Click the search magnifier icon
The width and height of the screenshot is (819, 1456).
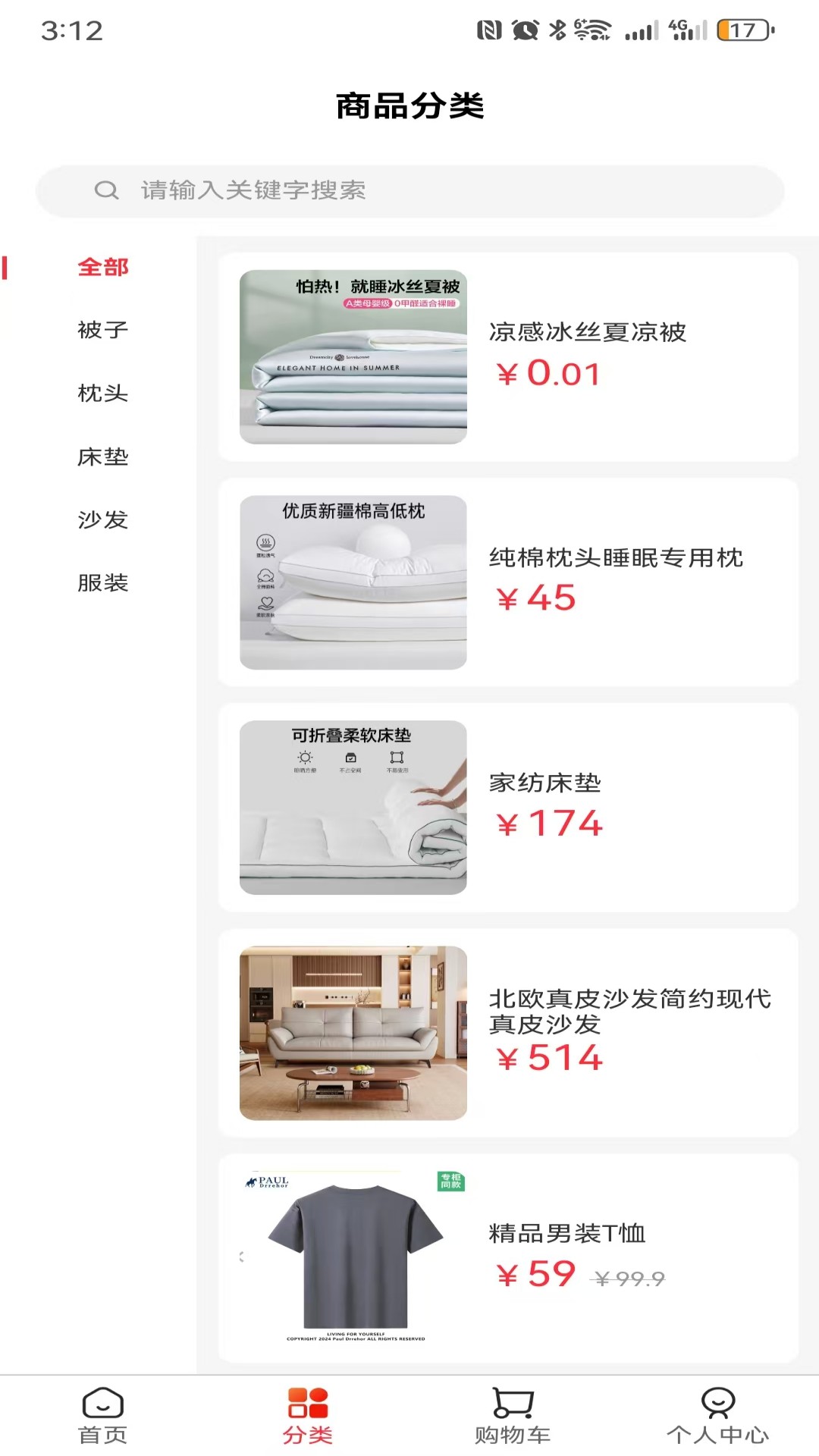(x=105, y=190)
